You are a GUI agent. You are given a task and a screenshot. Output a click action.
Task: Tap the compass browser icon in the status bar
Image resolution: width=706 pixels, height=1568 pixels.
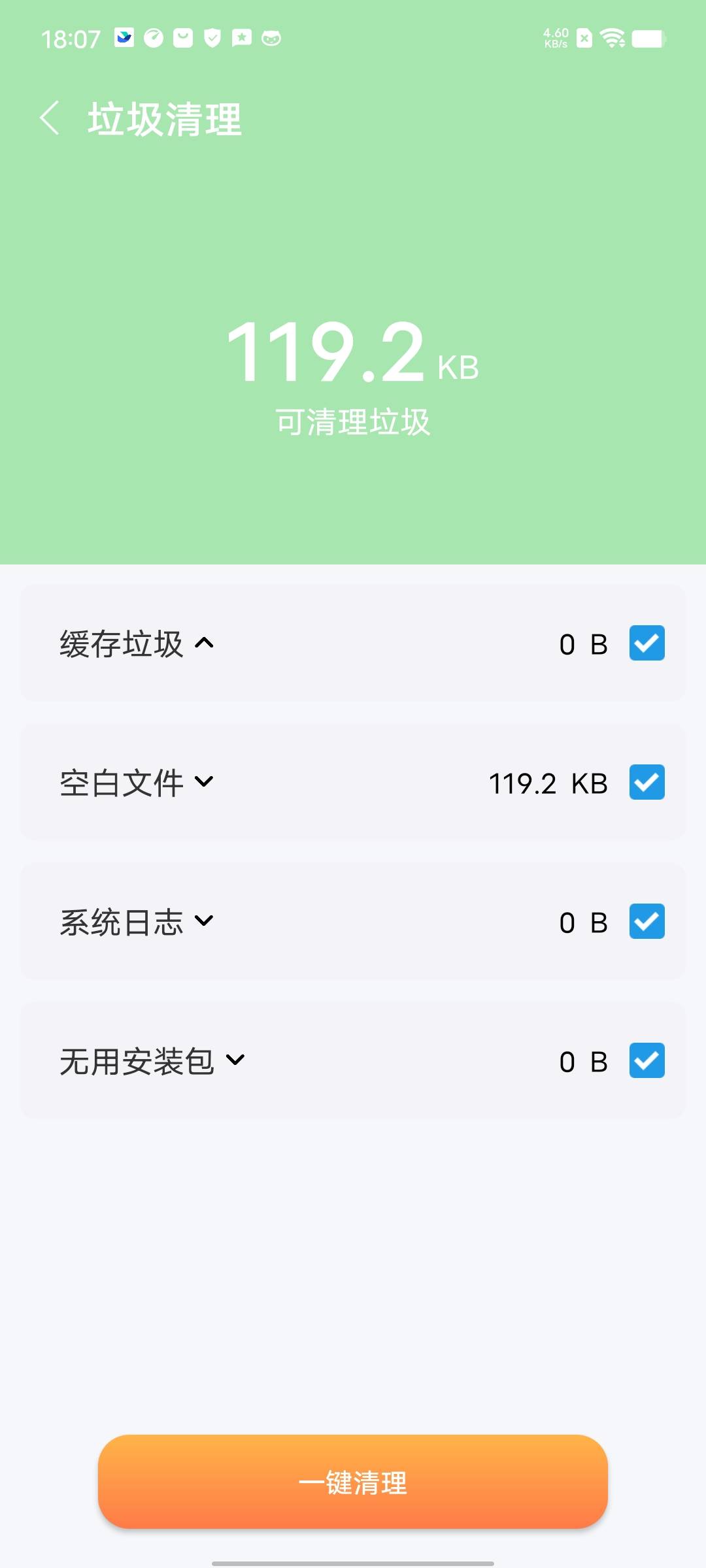tap(154, 38)
